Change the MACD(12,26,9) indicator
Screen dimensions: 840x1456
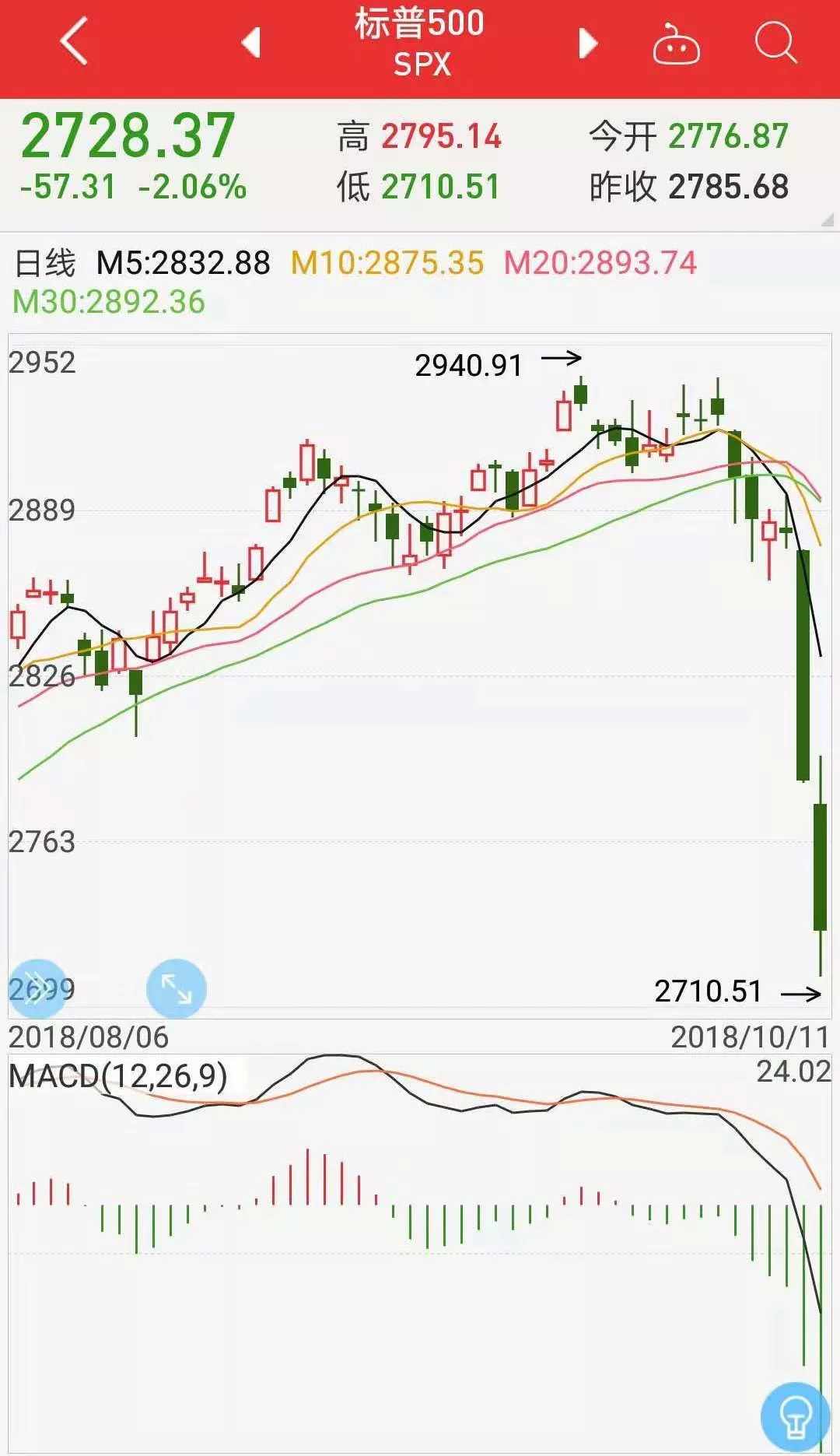[118, 1076]
